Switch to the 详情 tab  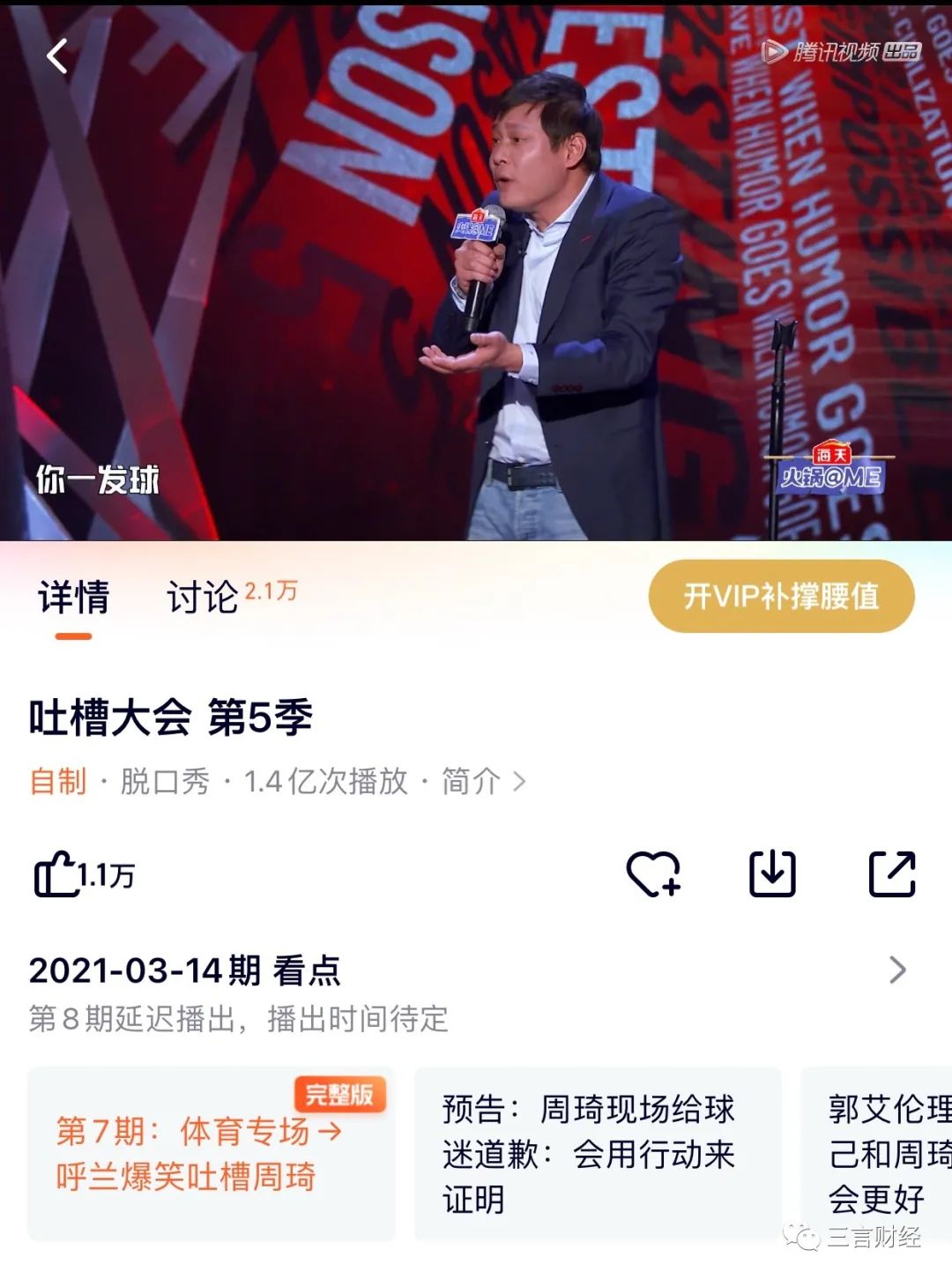point(73,598)
